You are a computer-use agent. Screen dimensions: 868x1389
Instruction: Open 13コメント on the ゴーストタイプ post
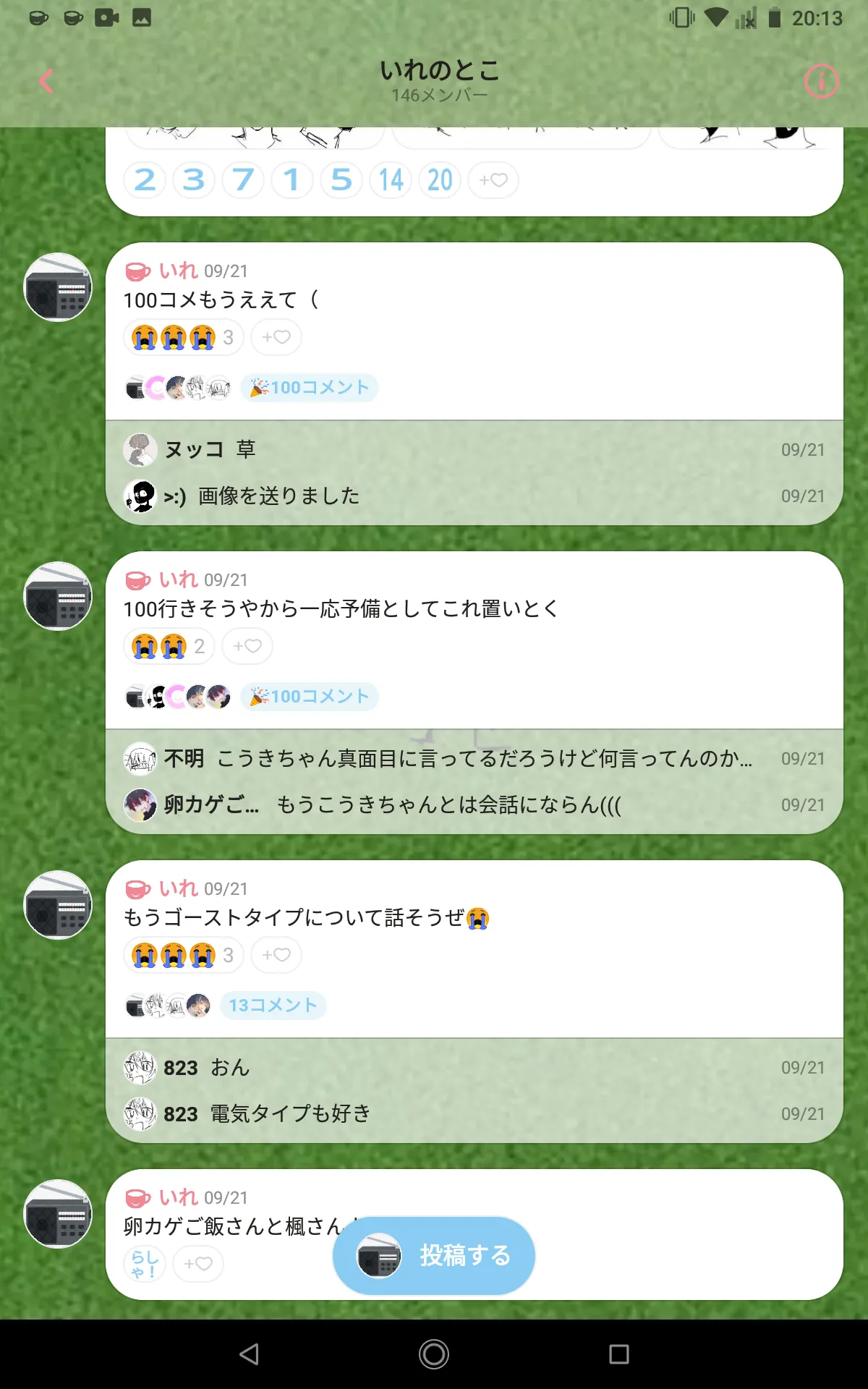[273, 1006]
